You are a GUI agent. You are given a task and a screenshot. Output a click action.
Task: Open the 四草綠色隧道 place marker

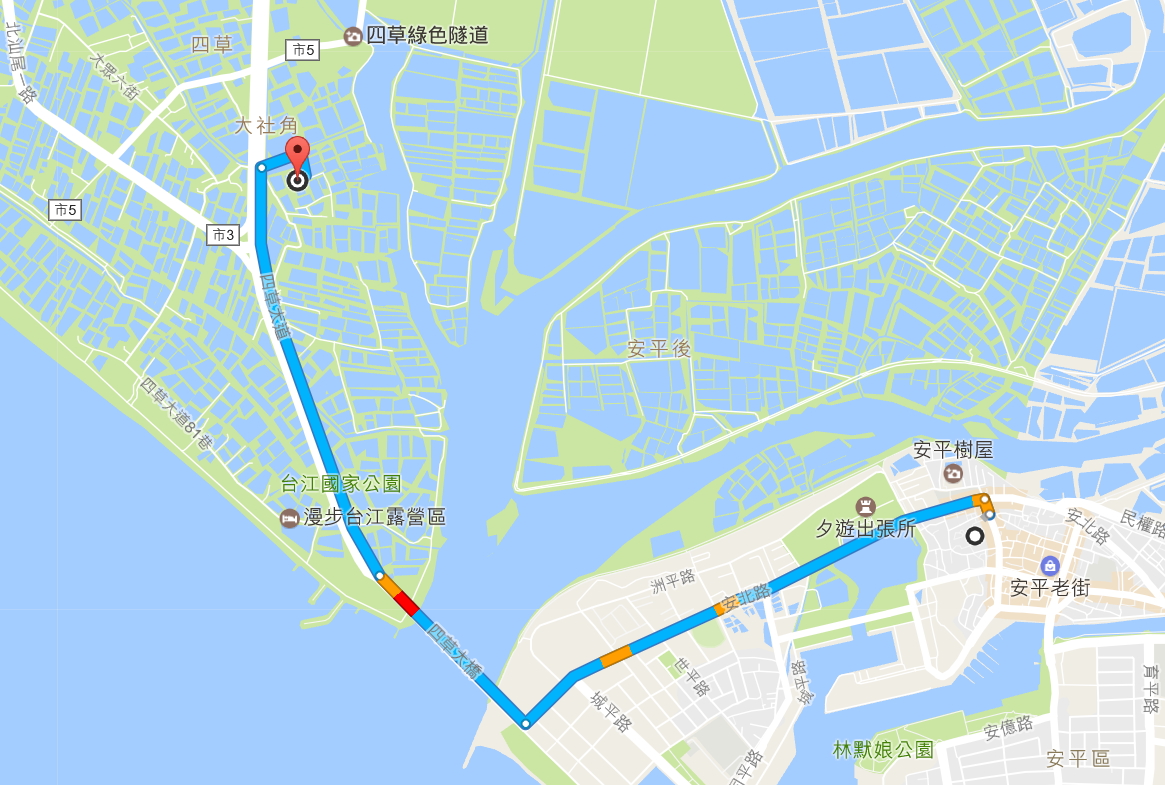click(352, 37)
